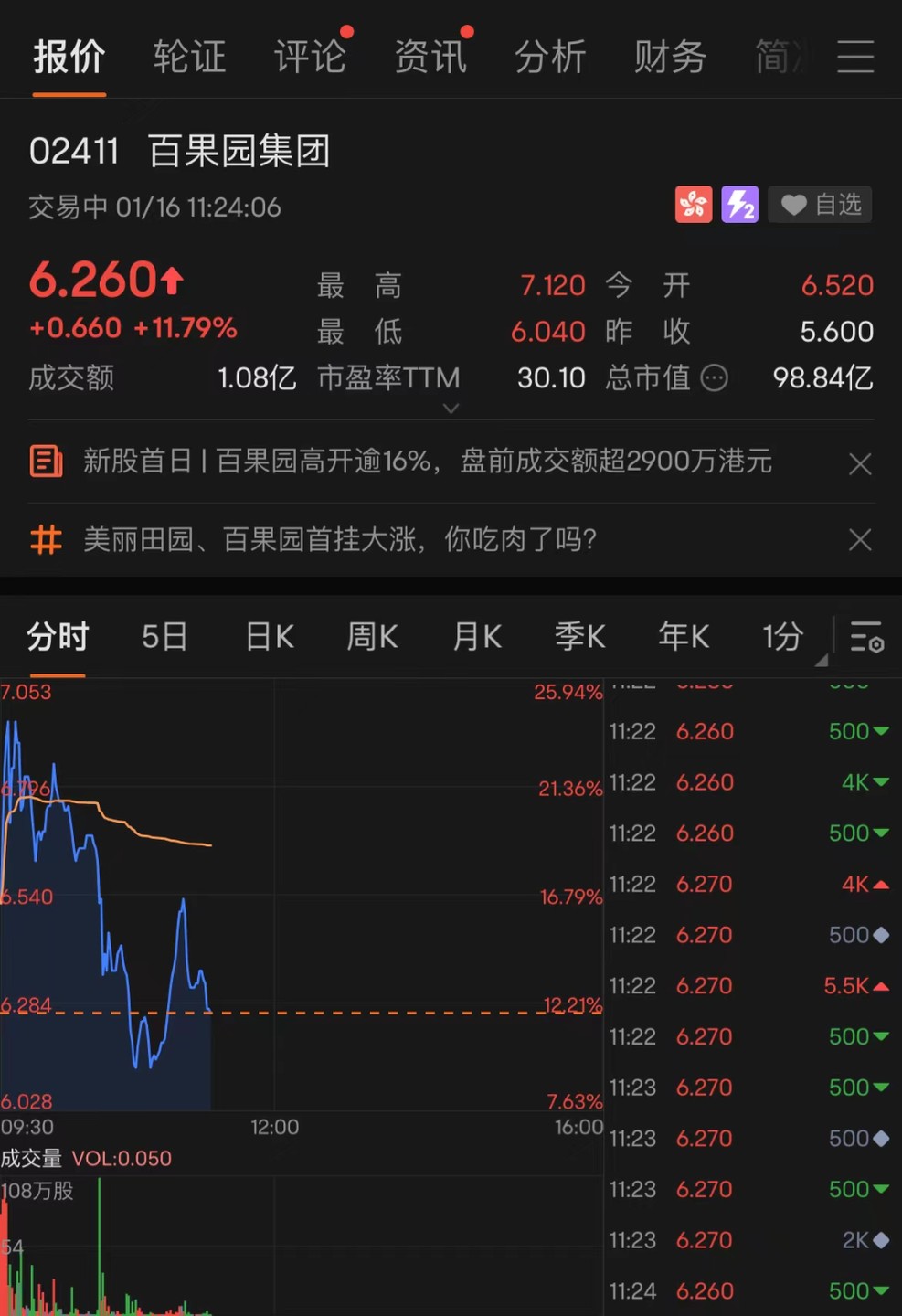This screenshot has height=1316, width=902.
Task: Close the 美丽田园、百果园首挂大涨 topic banner
Action: (x=860, y=540)
